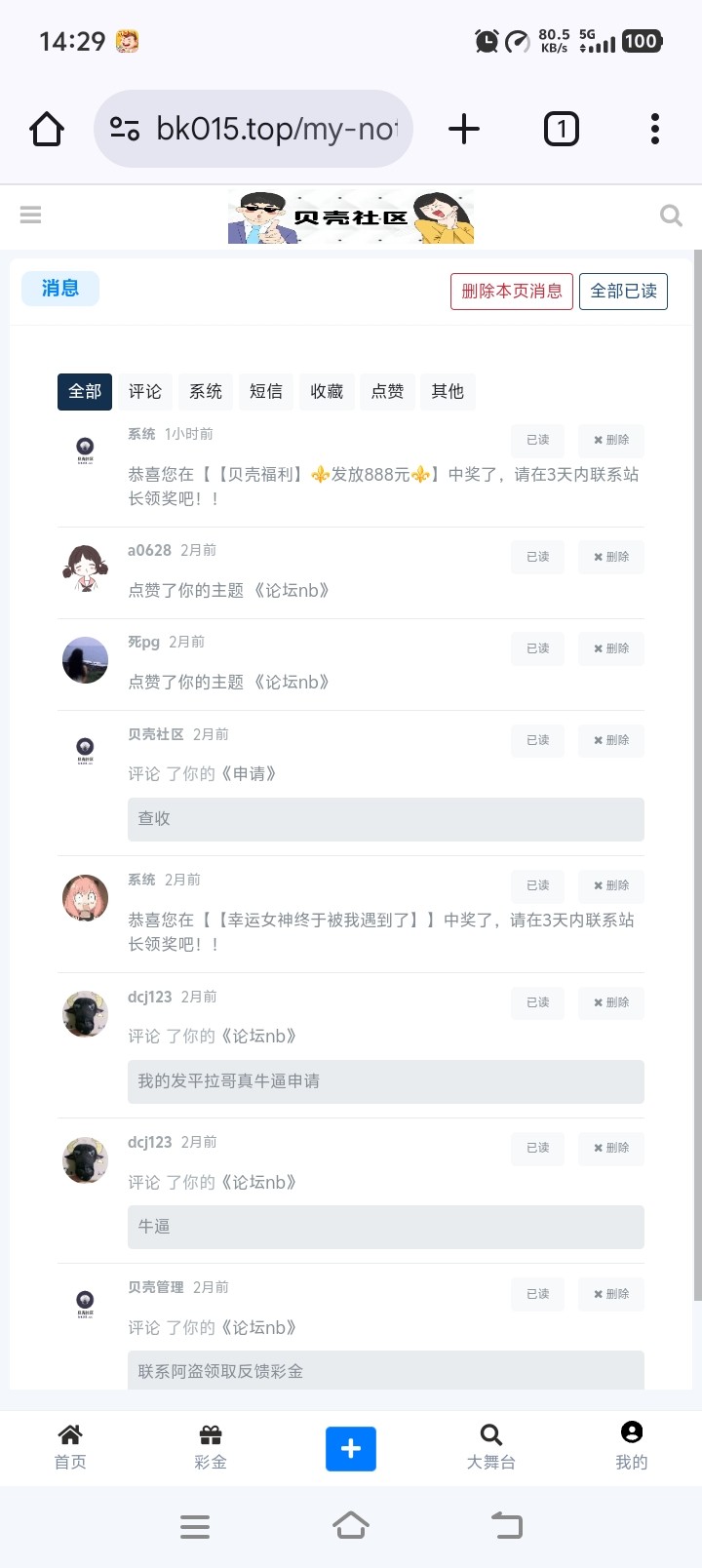
Task: Switch to the 点赞 messages tab
Action: tap(387, 391)
